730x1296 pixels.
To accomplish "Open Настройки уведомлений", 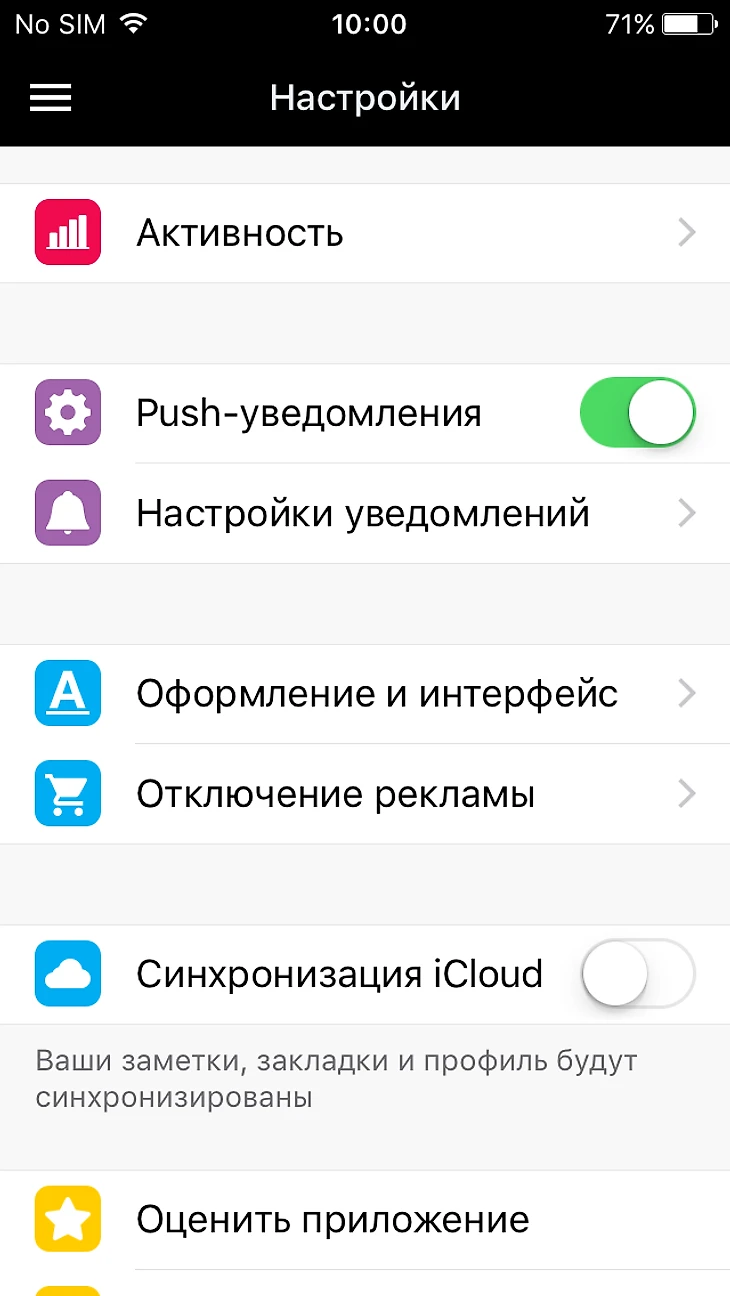I will (365, 513).
